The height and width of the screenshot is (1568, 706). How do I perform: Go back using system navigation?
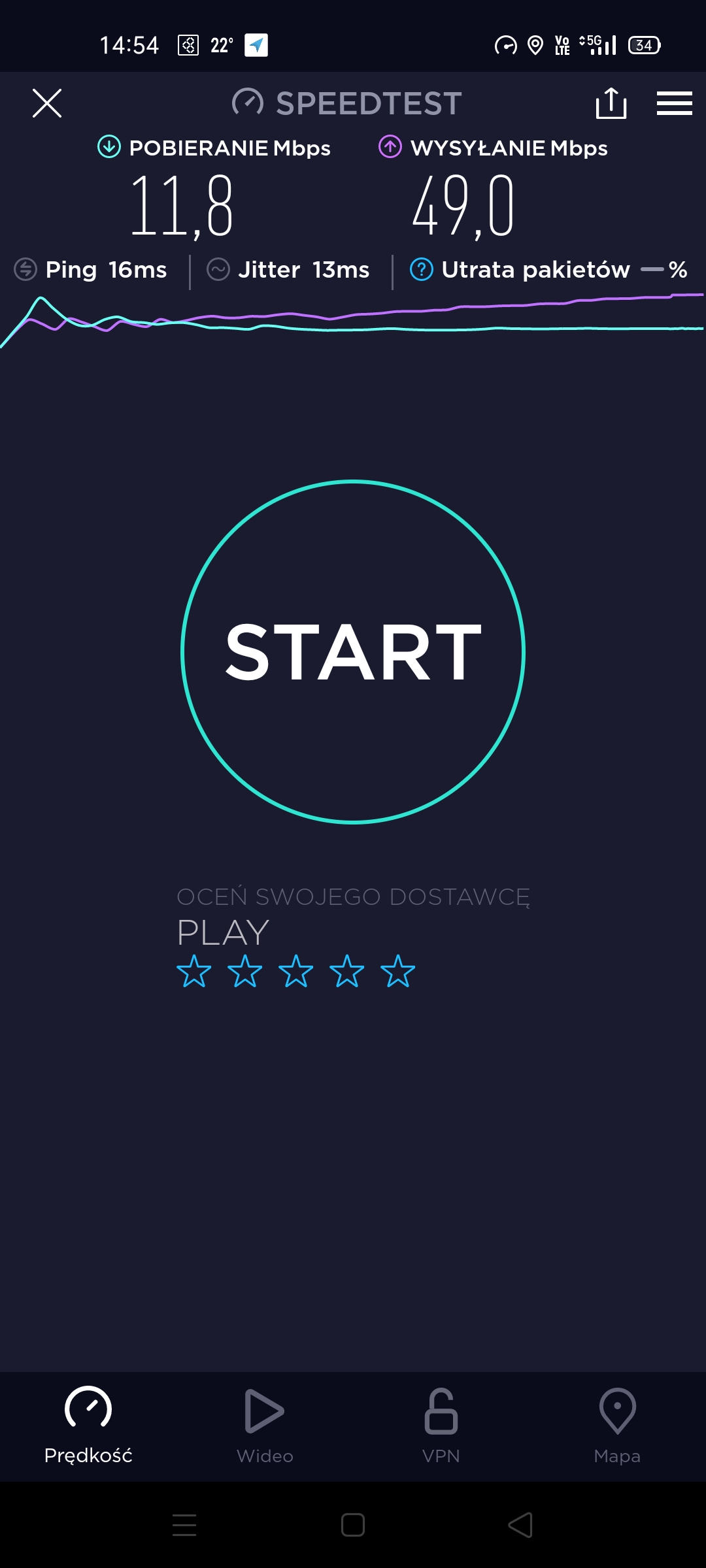(x=520, y=1525)
